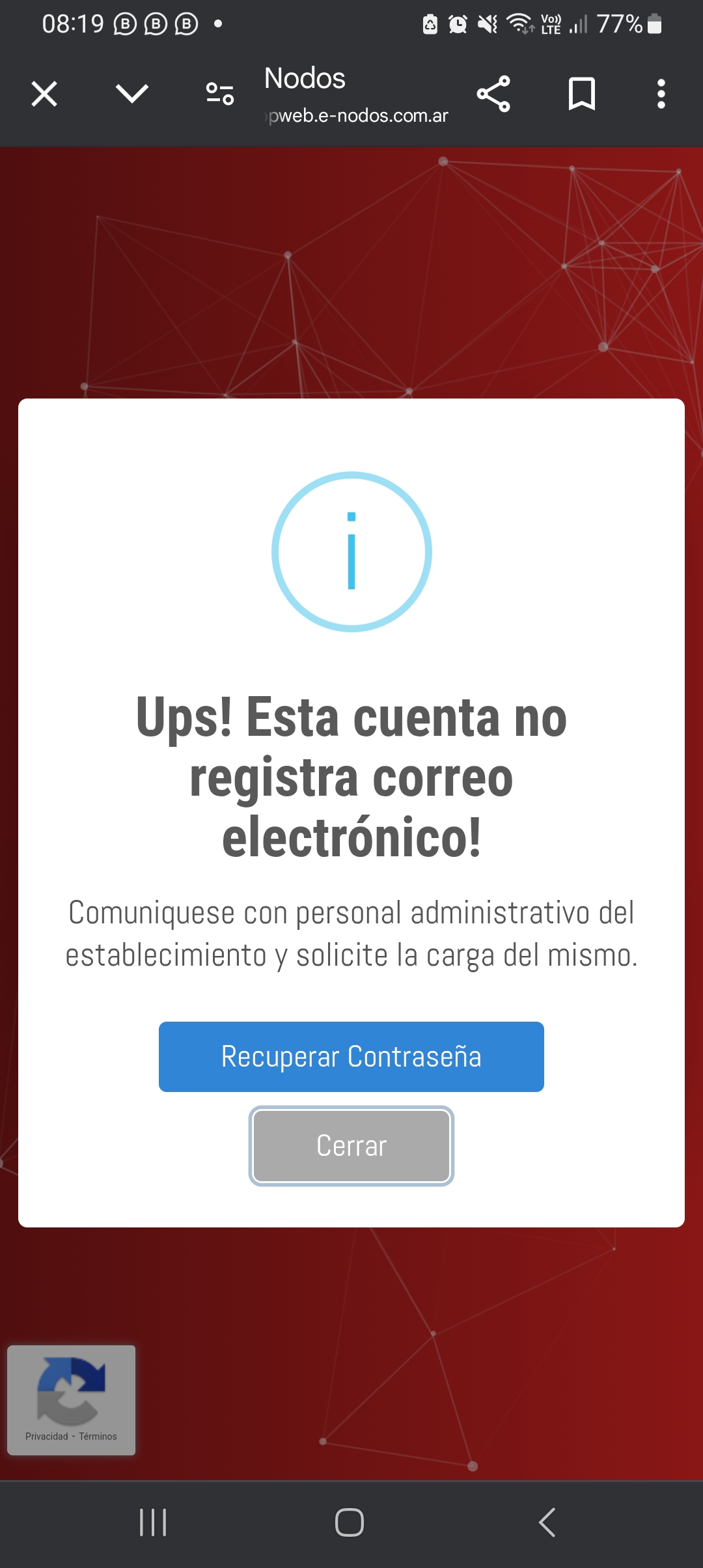The image size is (703, 1568).
Task: Open reCAPTCHA Términos link
Action: click(x=98, y=1436)
